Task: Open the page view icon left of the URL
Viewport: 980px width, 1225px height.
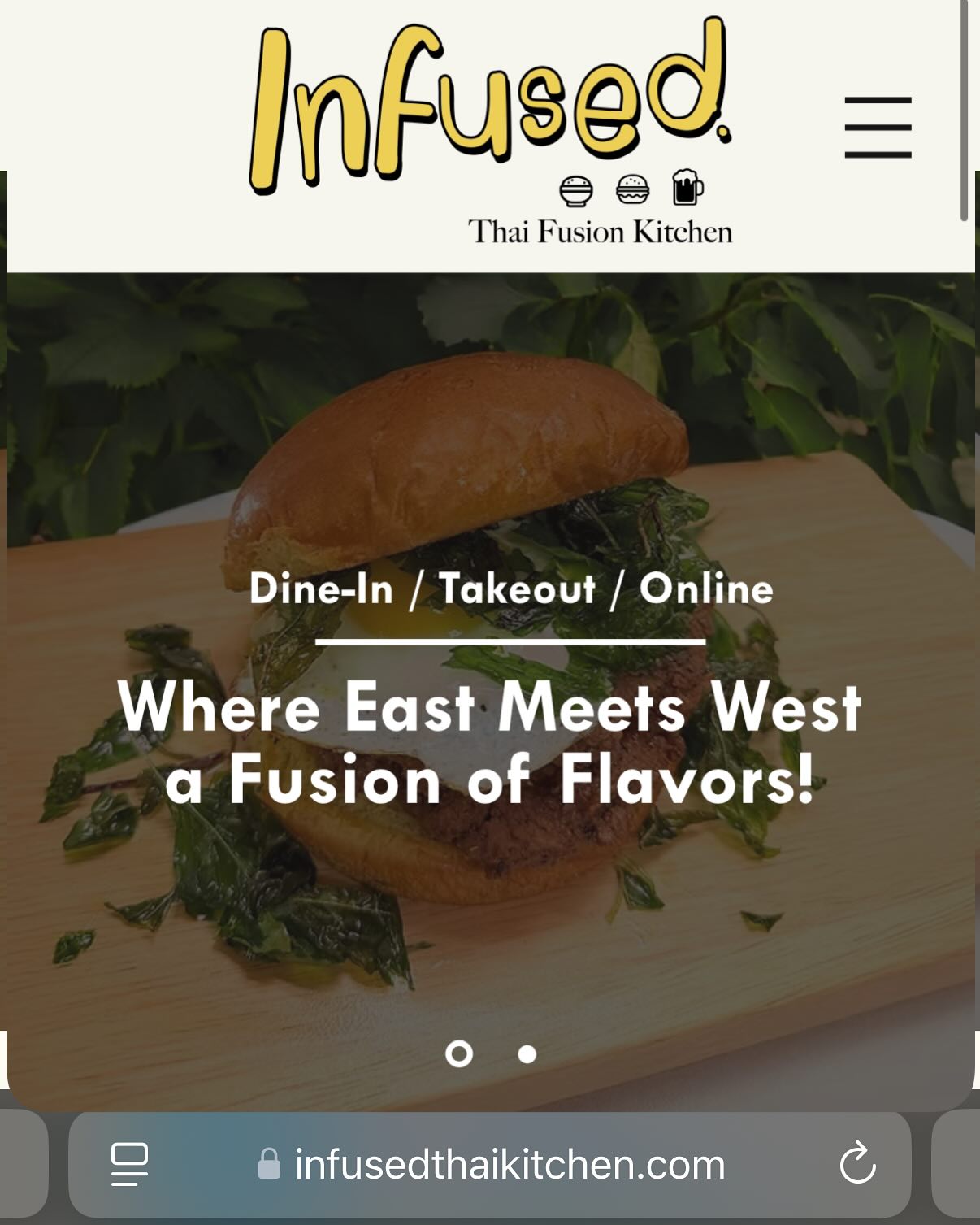Action: [130, 1166]
